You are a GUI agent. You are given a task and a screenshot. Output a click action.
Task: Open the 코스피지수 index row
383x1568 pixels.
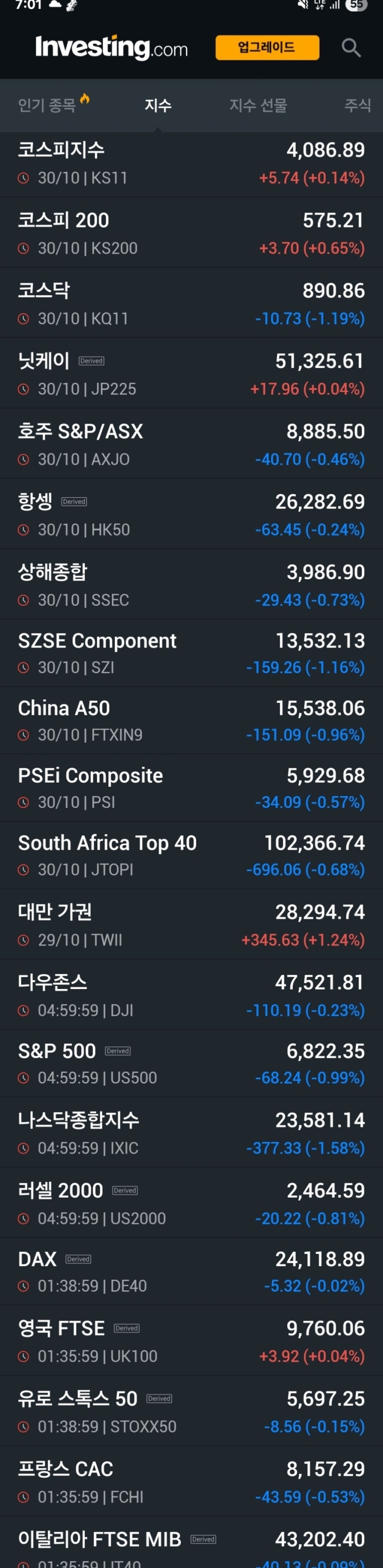click(191, 163)
